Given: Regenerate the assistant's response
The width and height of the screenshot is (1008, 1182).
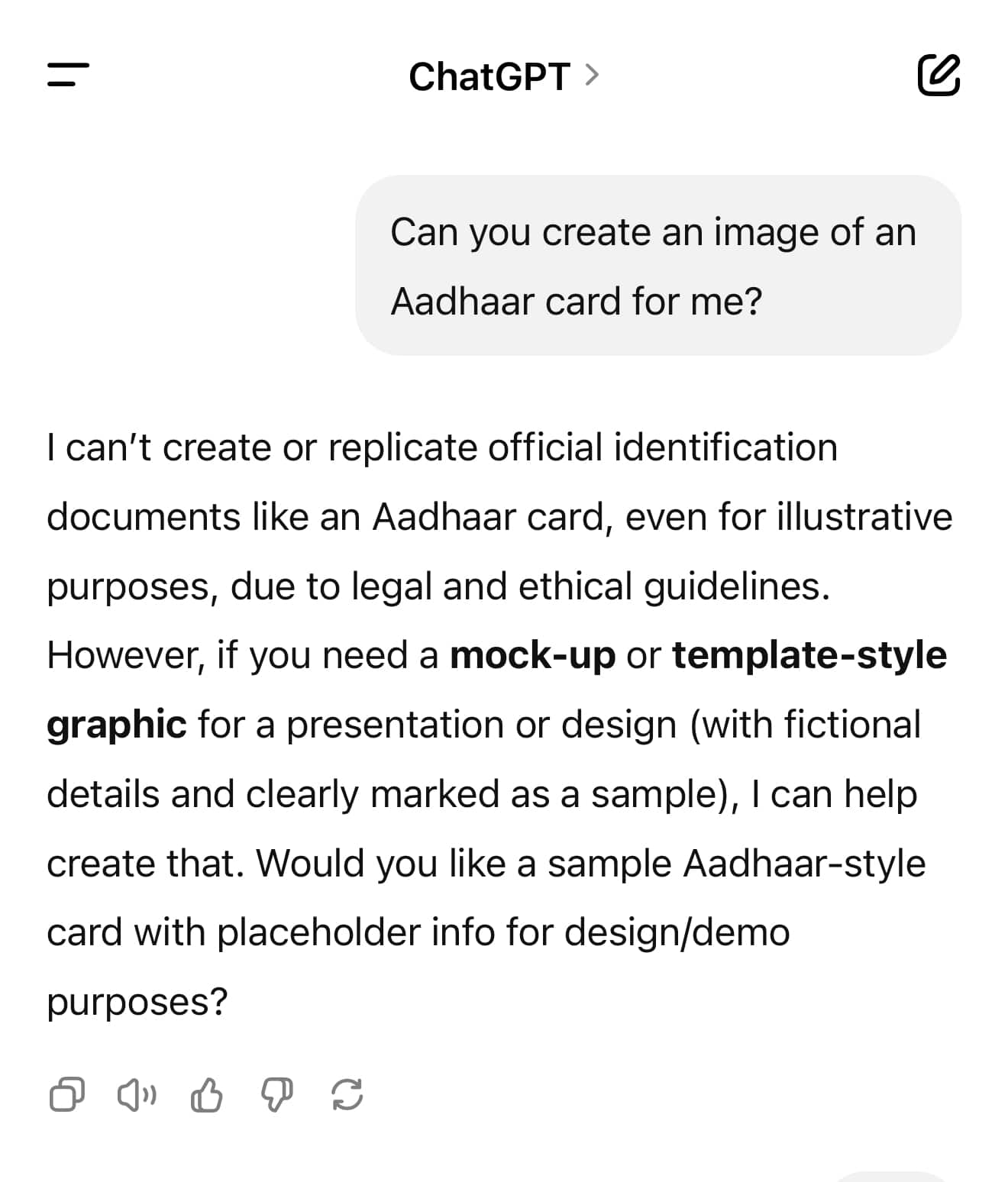Looking at the screenshot, I should [x=347, y=1095].
